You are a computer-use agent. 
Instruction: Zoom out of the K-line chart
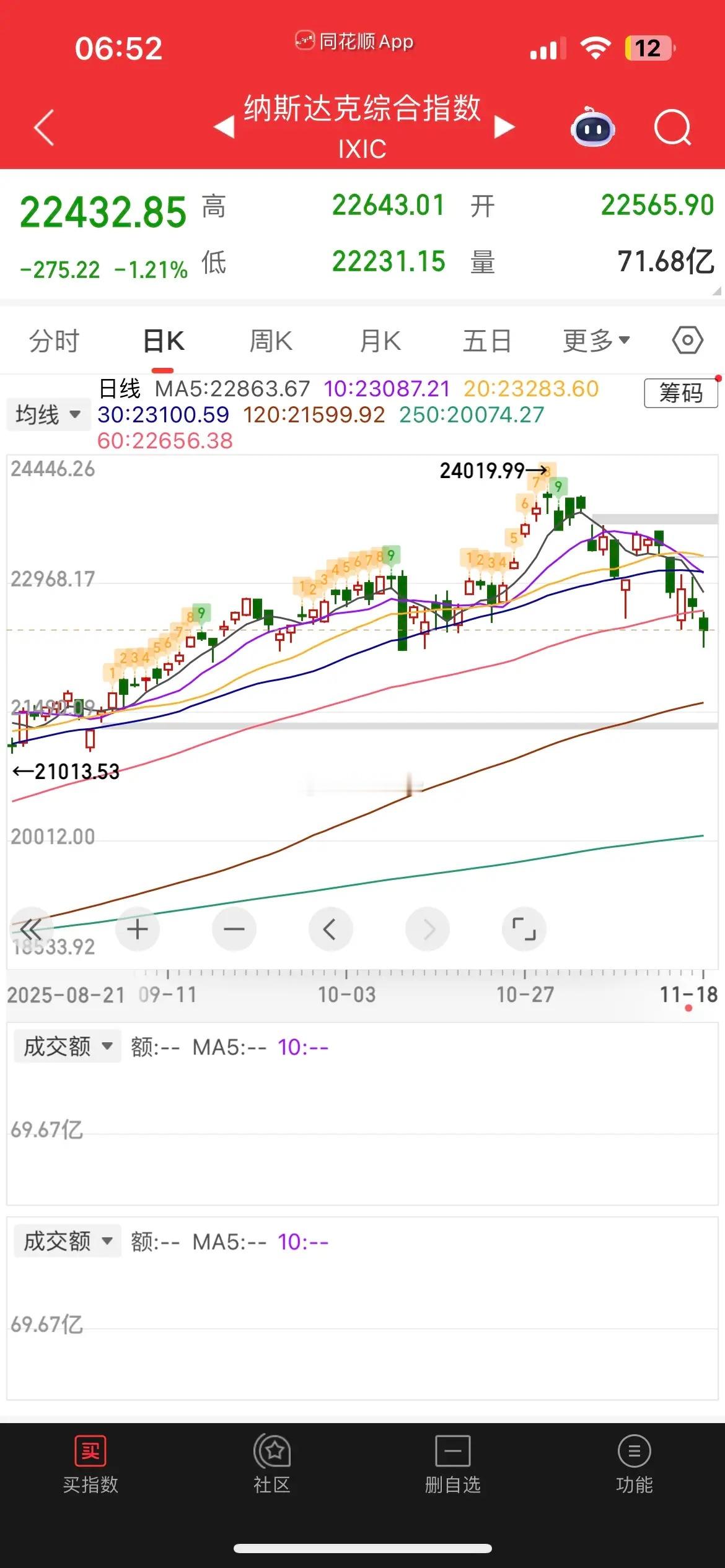point(234,929)
